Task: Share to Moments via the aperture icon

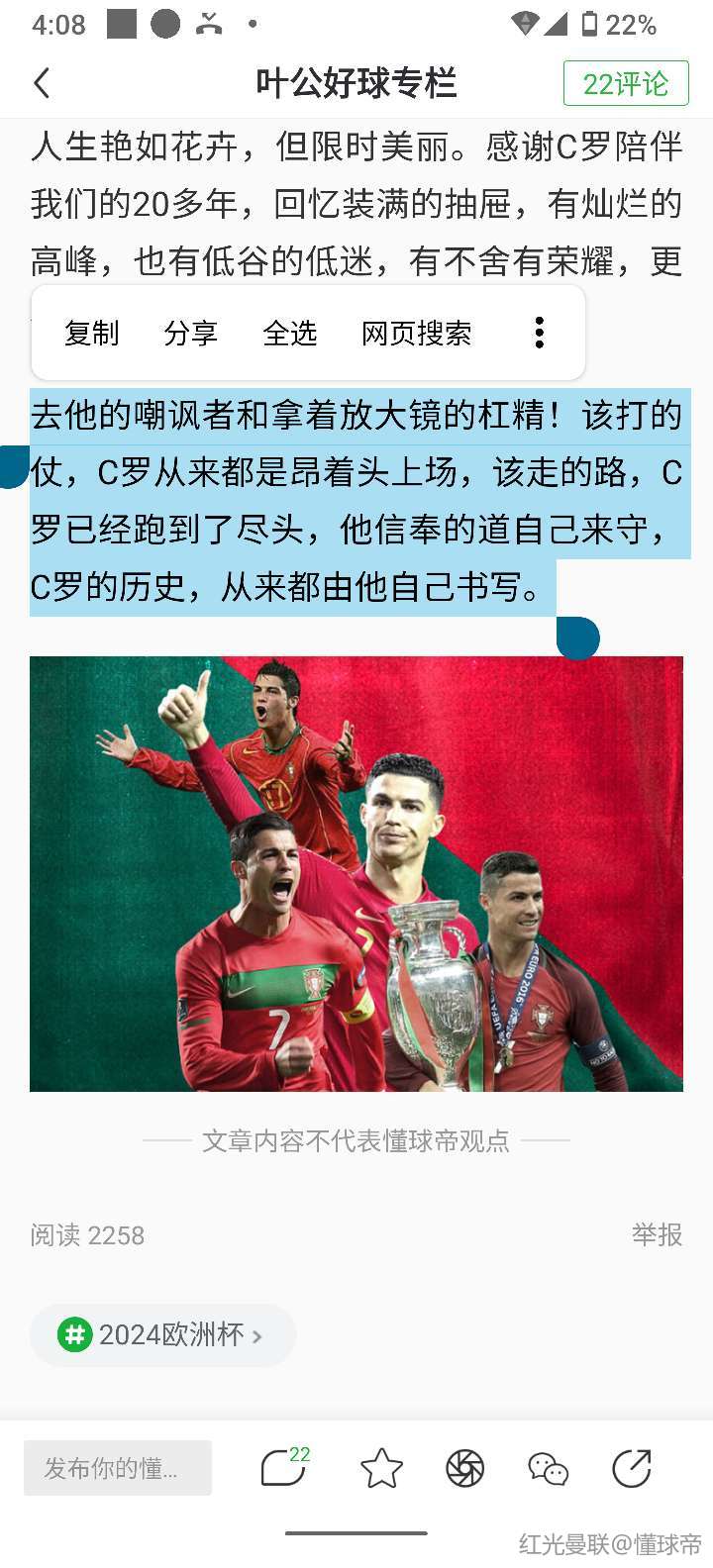Action: tap(464, 1468)
